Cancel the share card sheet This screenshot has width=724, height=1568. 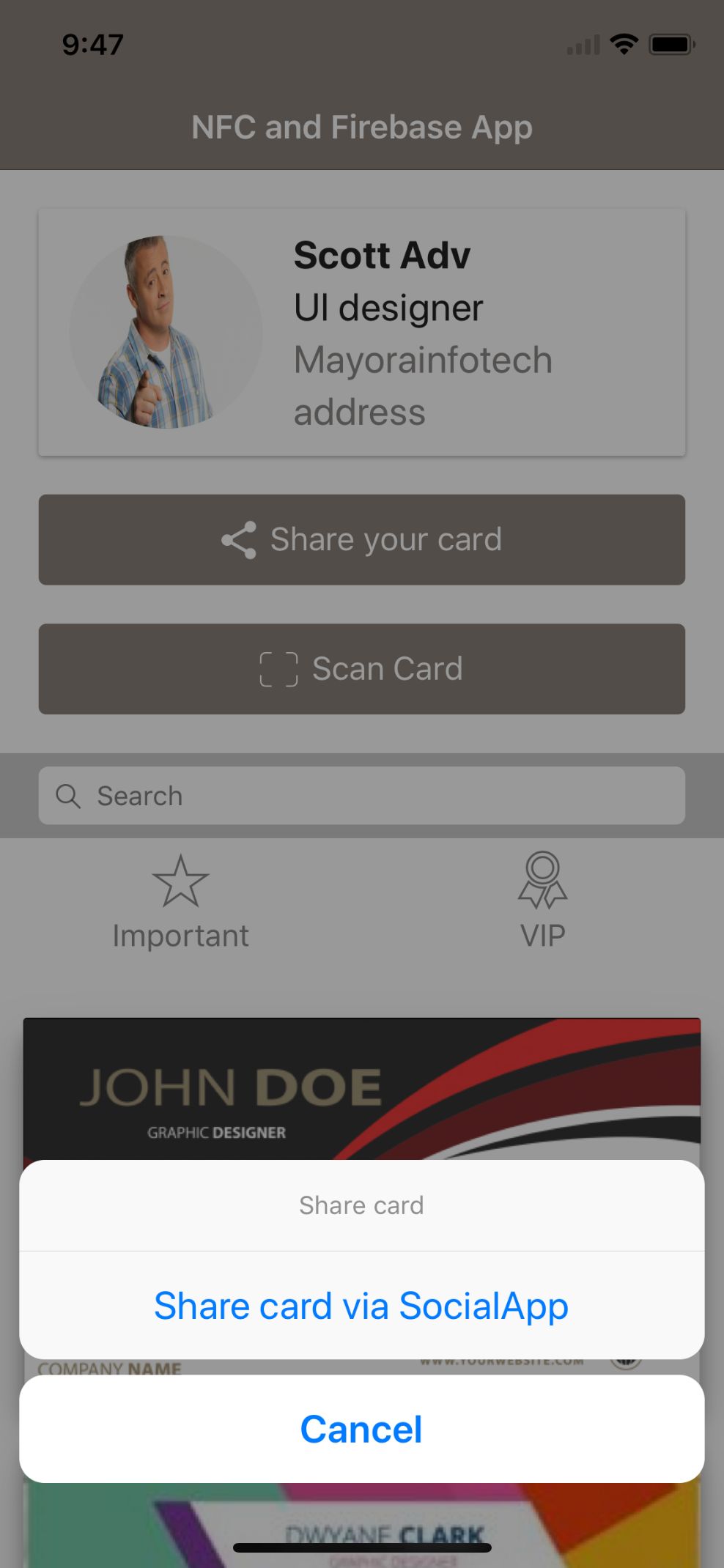tap(361, 1429)
